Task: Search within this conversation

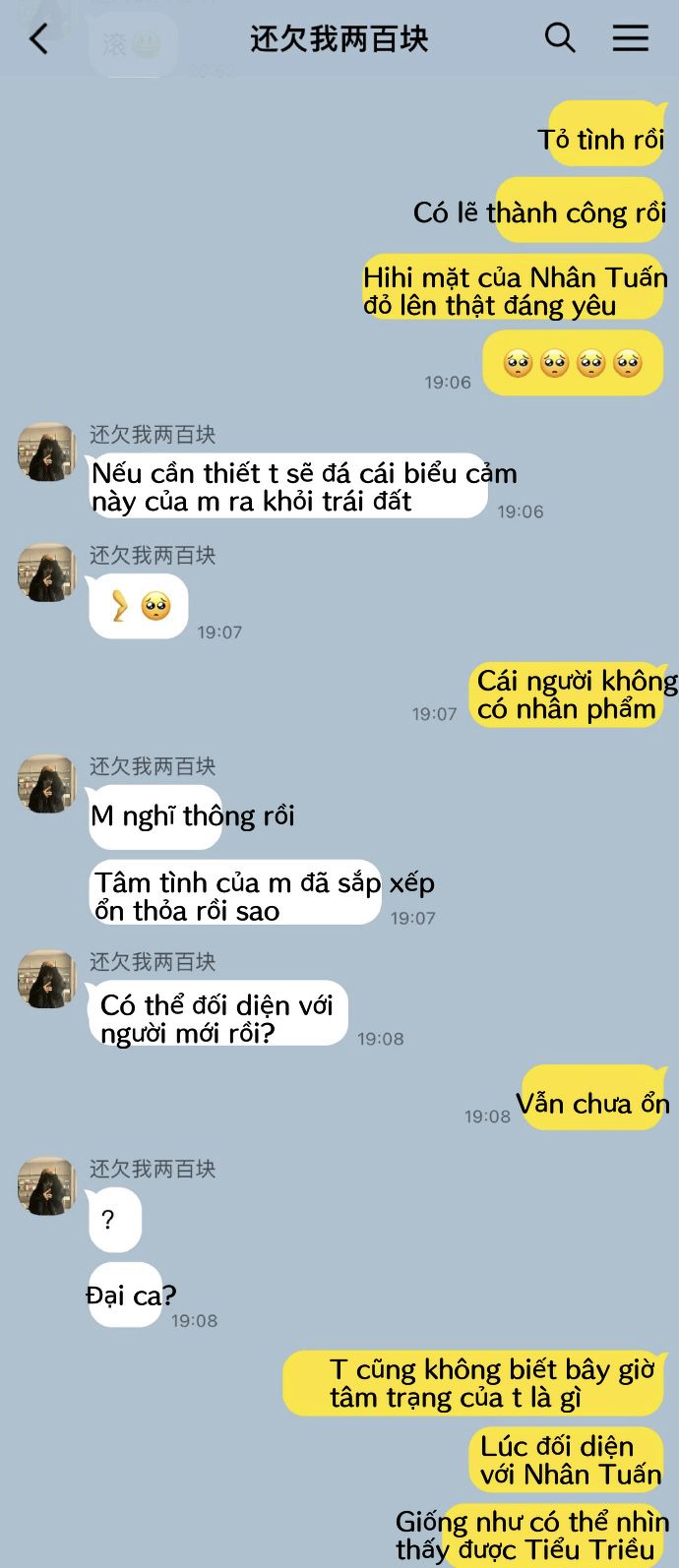Action: (x=560, y=38)
